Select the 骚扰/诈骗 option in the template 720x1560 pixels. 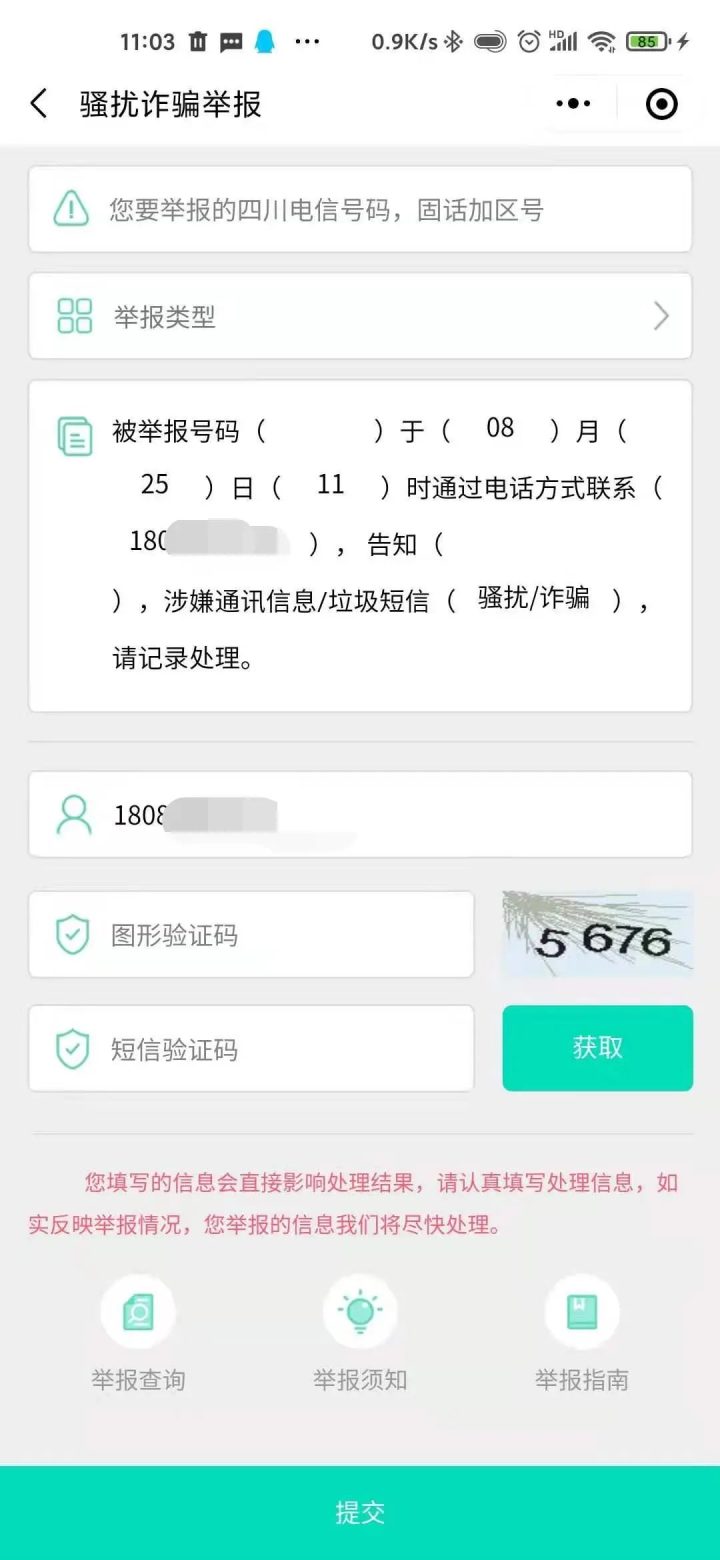coord(534,599)
